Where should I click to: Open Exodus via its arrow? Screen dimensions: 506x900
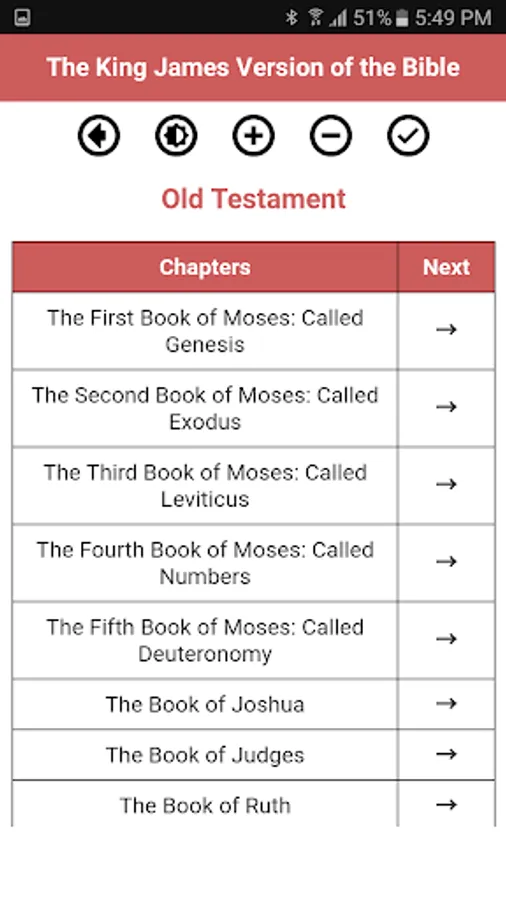point(446,407)
